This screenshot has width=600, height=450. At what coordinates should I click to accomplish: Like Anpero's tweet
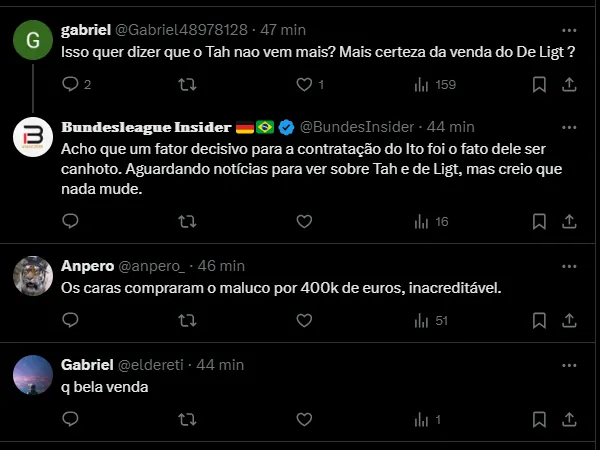pyautogui.click(x=303, y=320)
